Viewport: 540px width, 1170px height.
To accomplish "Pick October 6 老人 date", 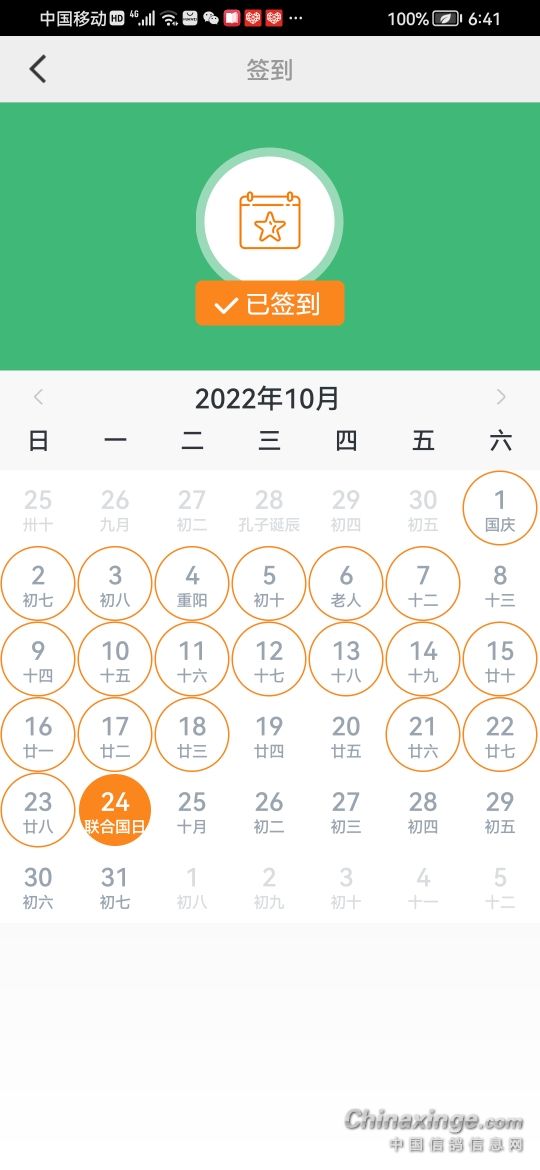I will [x=346, y=584].
